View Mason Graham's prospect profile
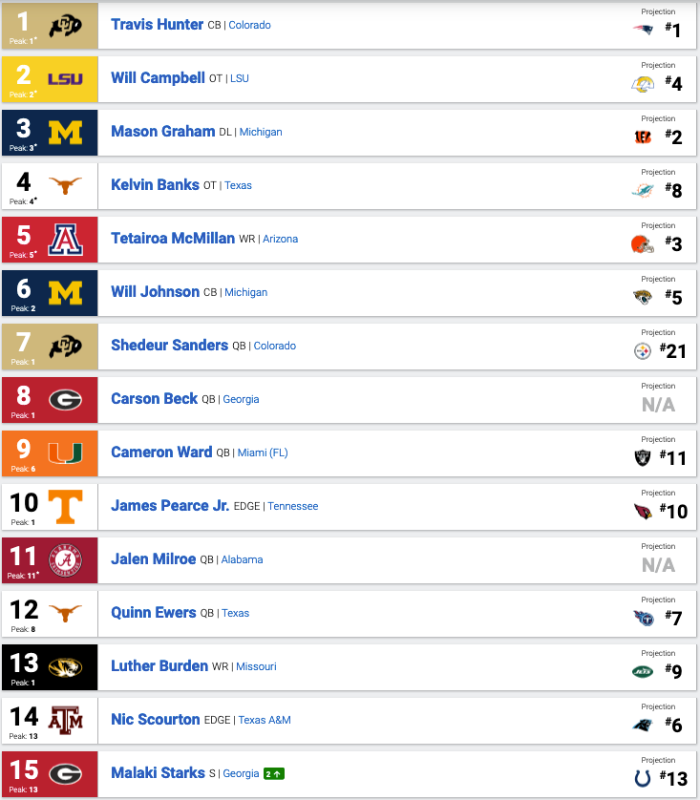 coord(163,131)
